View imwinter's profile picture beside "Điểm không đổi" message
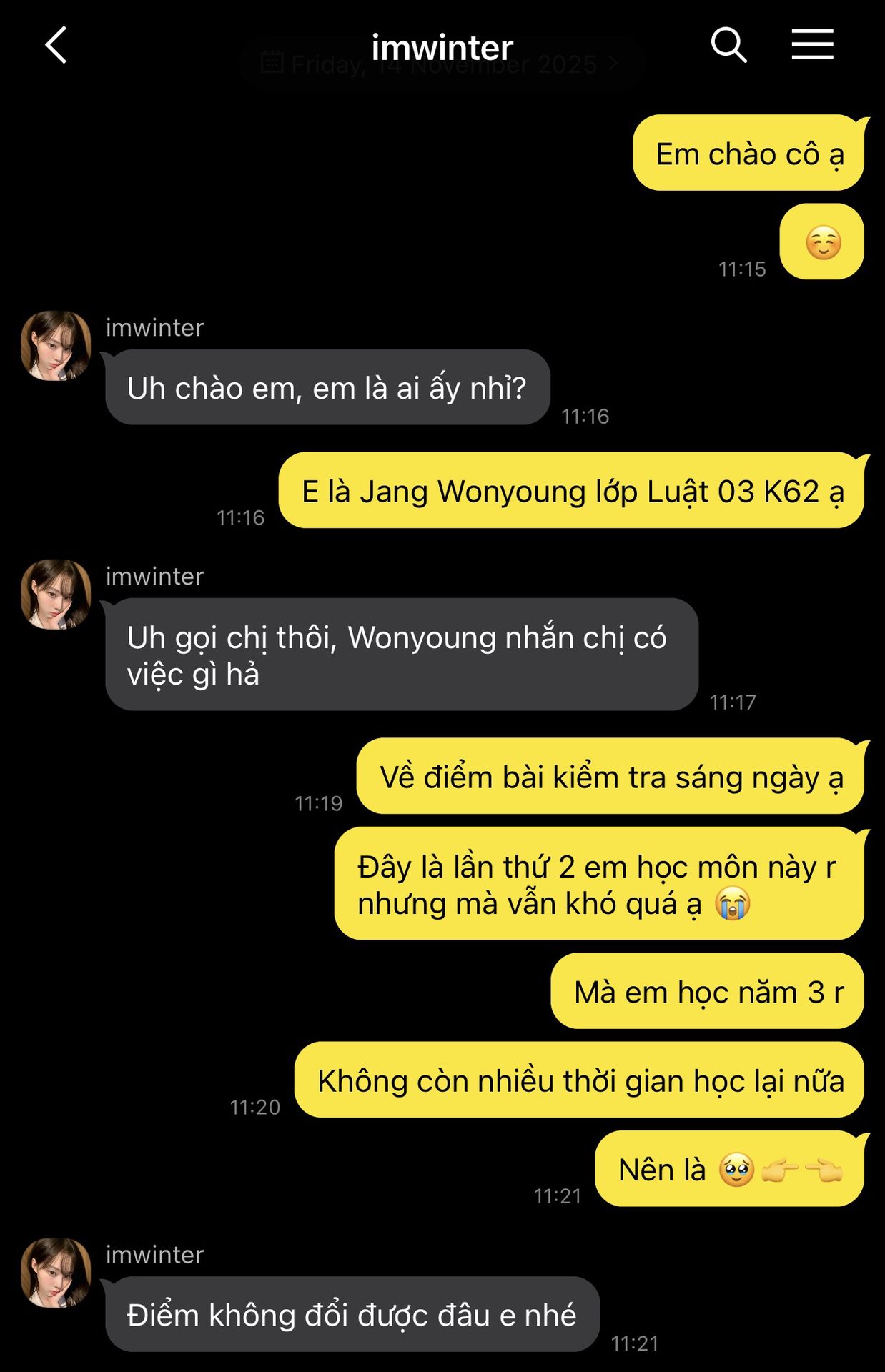This screenshot has height=1372, width=885. [x=56, y=1273]
